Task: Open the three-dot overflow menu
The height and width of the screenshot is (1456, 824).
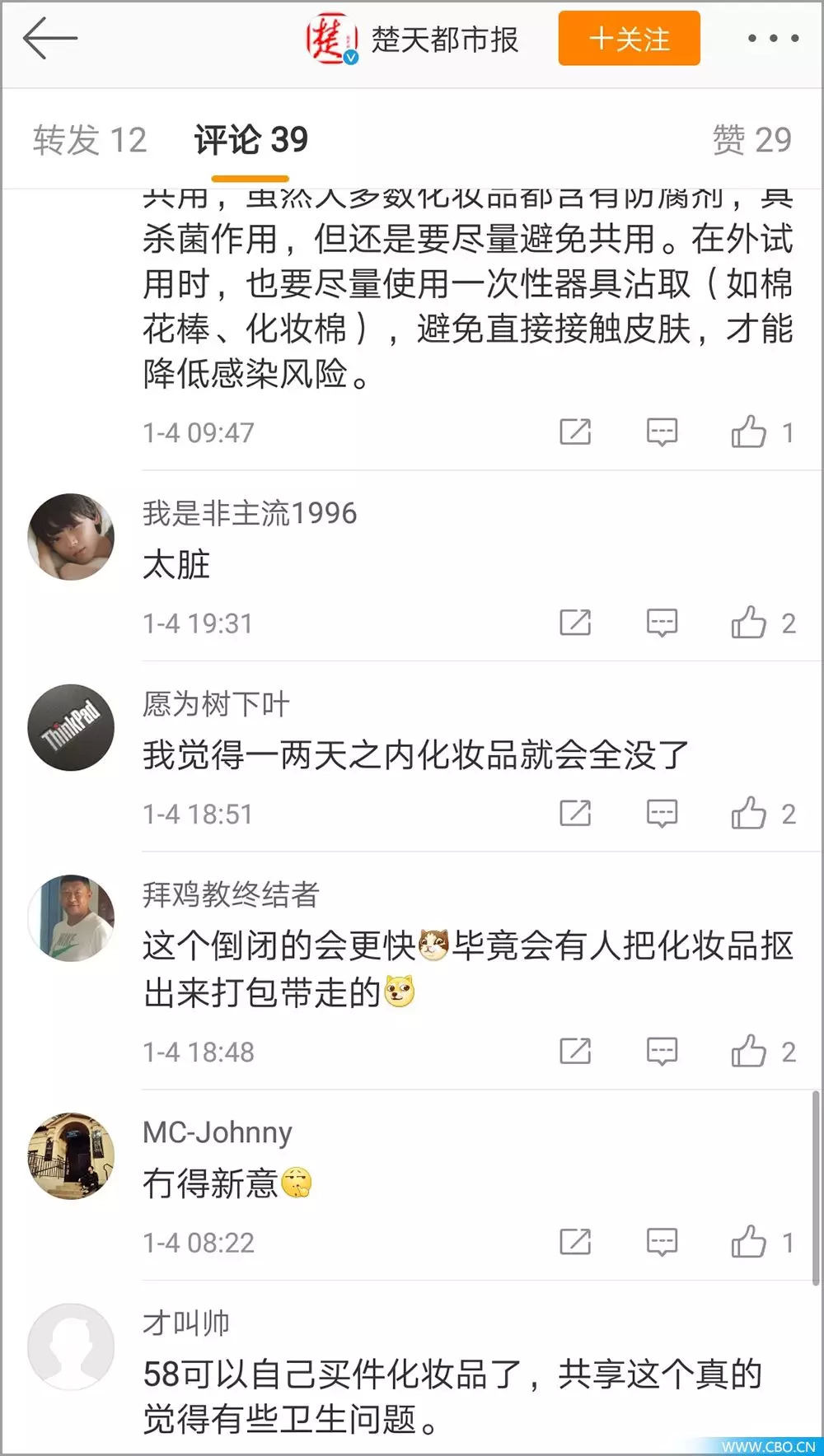Action: [772, 39]
